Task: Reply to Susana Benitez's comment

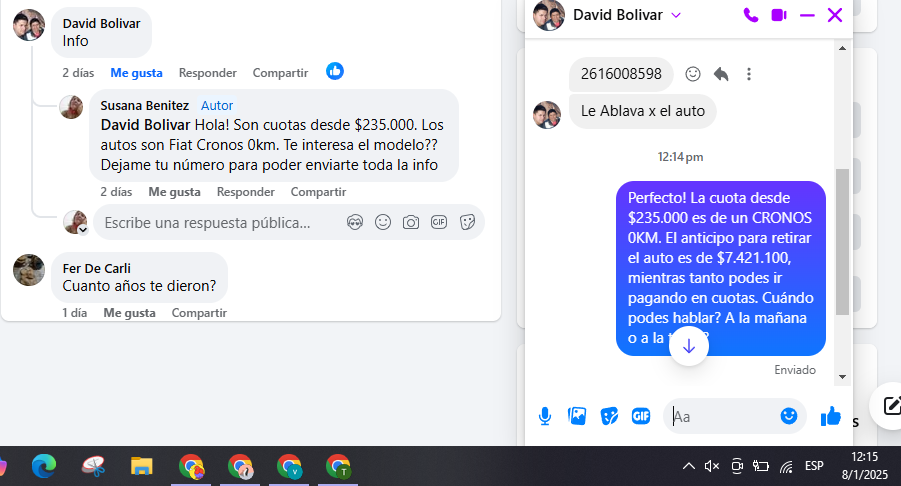Action: (245, 192)
